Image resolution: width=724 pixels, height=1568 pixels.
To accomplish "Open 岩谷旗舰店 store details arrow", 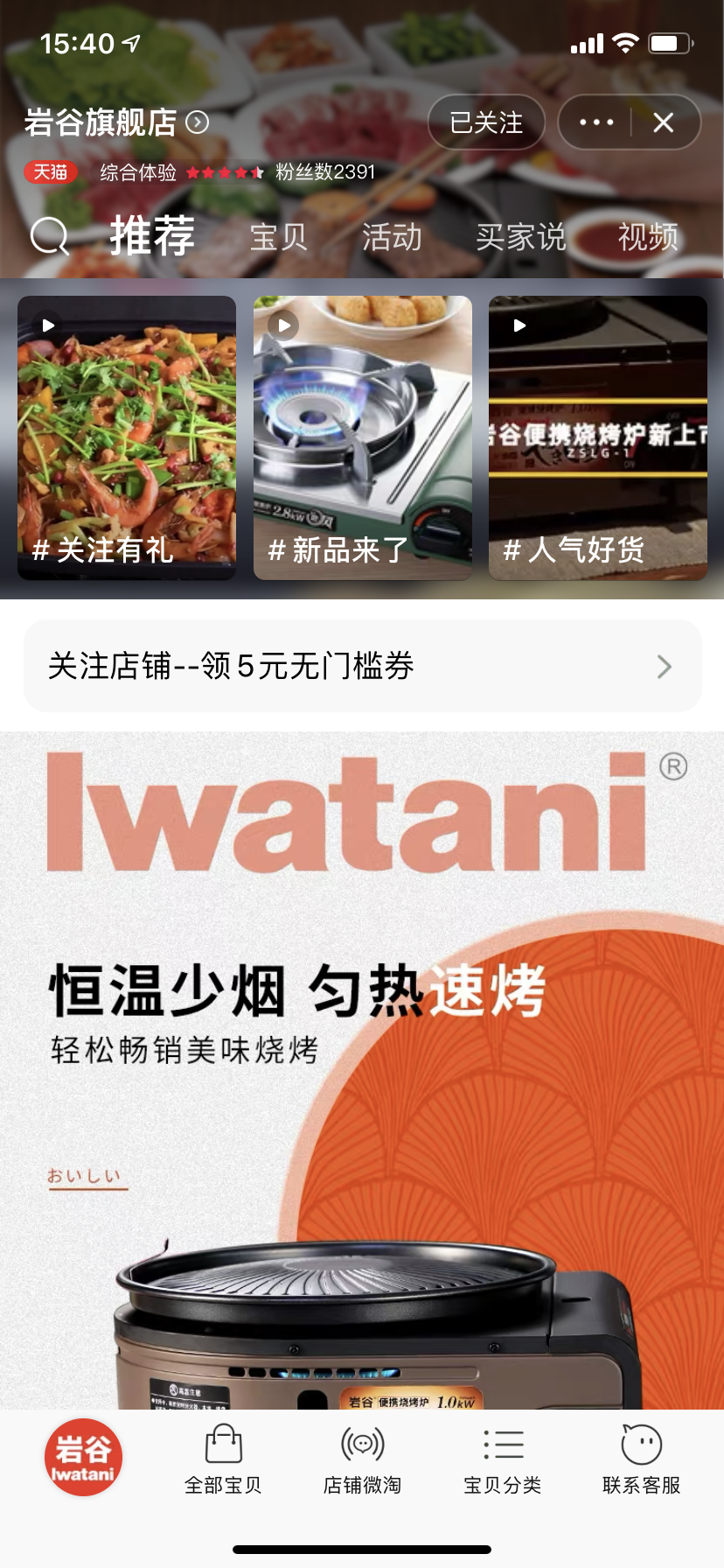I will coord(198,122).
